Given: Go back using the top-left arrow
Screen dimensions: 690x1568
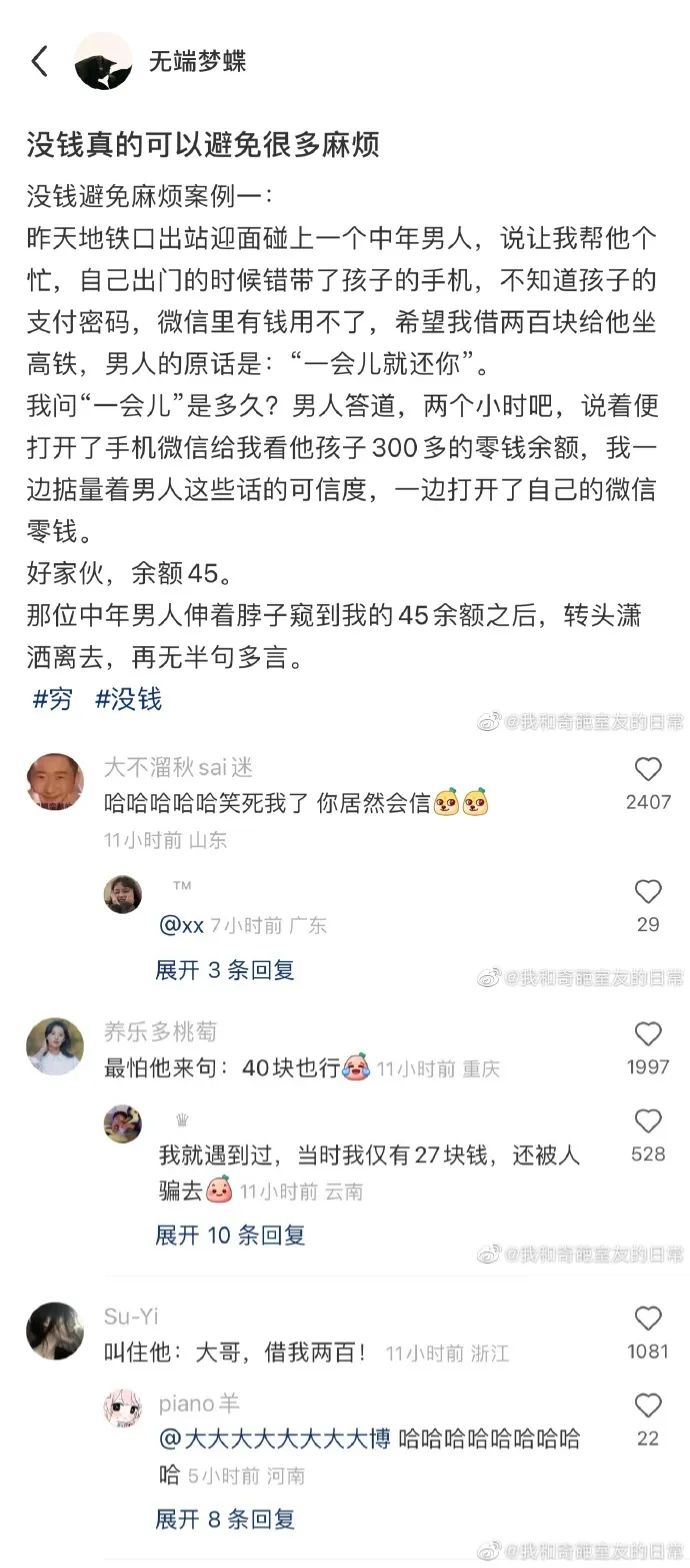Looking at the screenshot, I should coord(39,61).
